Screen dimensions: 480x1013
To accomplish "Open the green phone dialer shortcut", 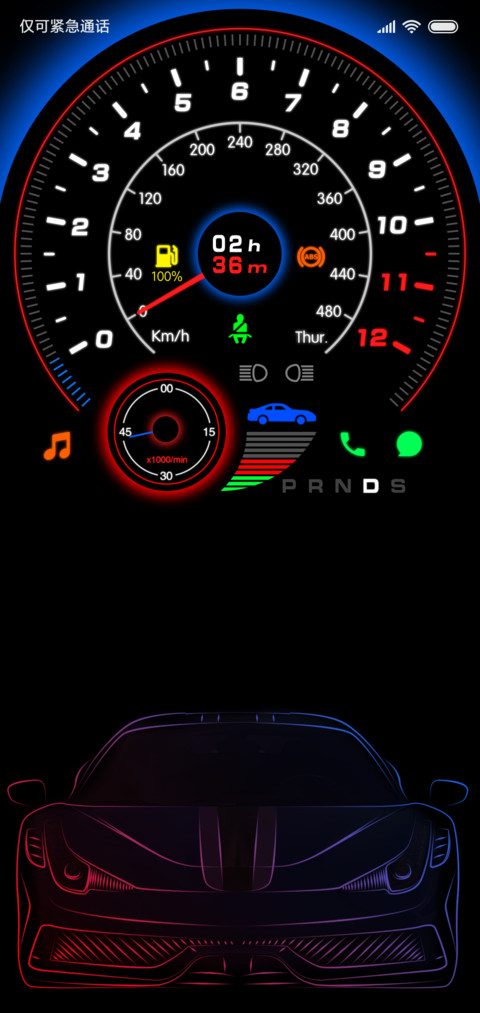I will coord(353,444).
